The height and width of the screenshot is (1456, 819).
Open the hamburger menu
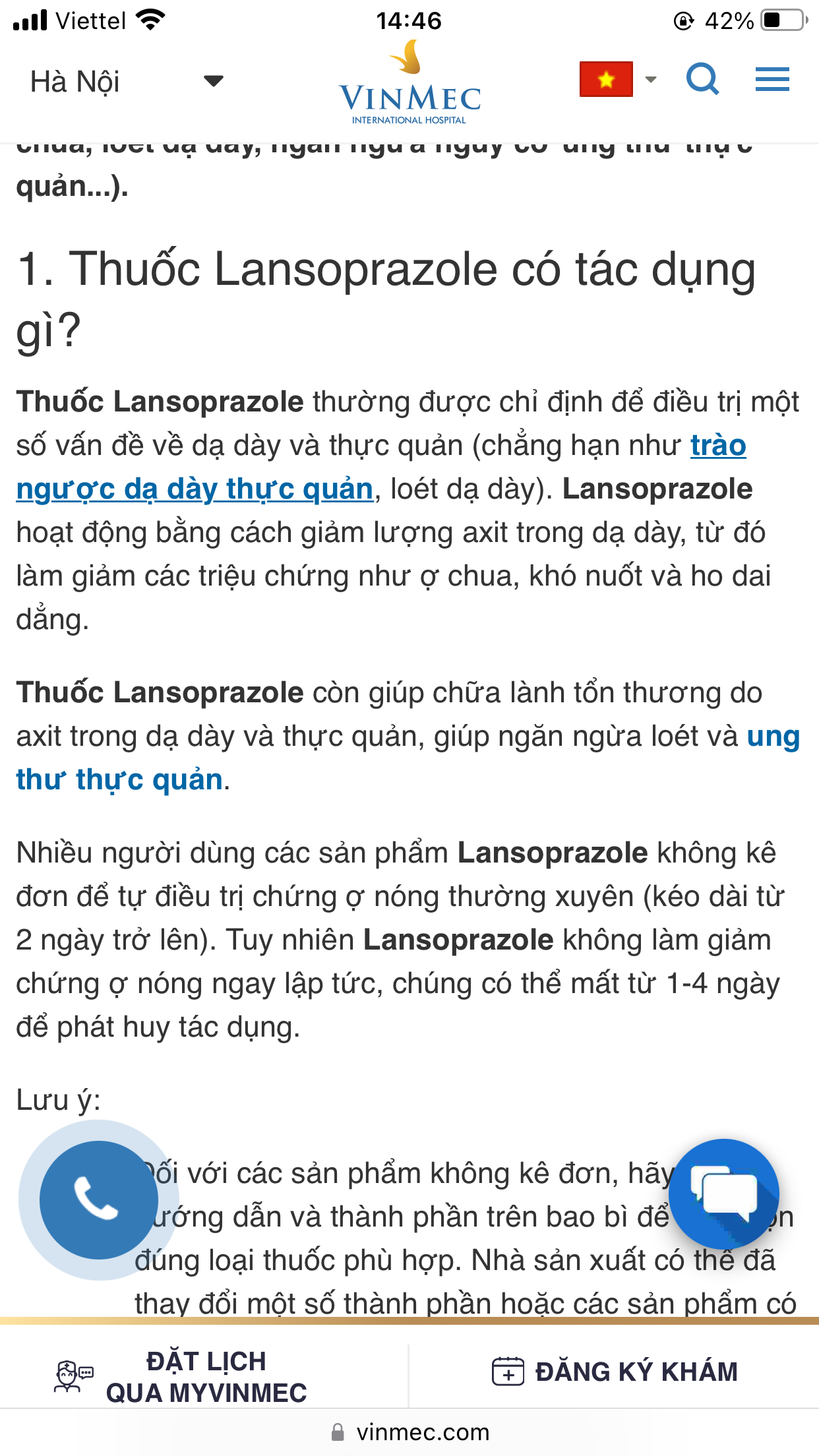tap(772, 80)
